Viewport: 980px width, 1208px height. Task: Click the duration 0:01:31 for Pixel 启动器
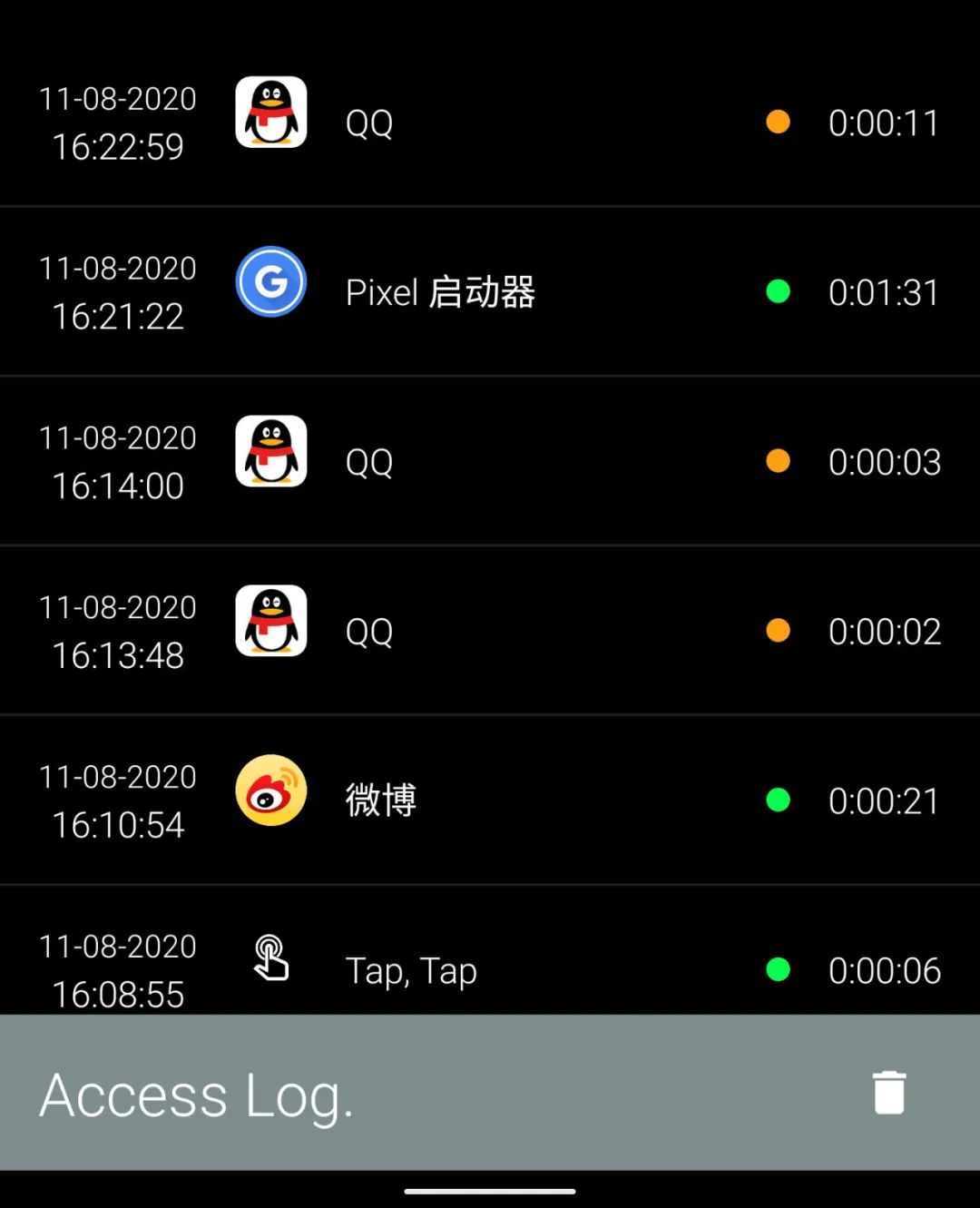pos(884,292)
